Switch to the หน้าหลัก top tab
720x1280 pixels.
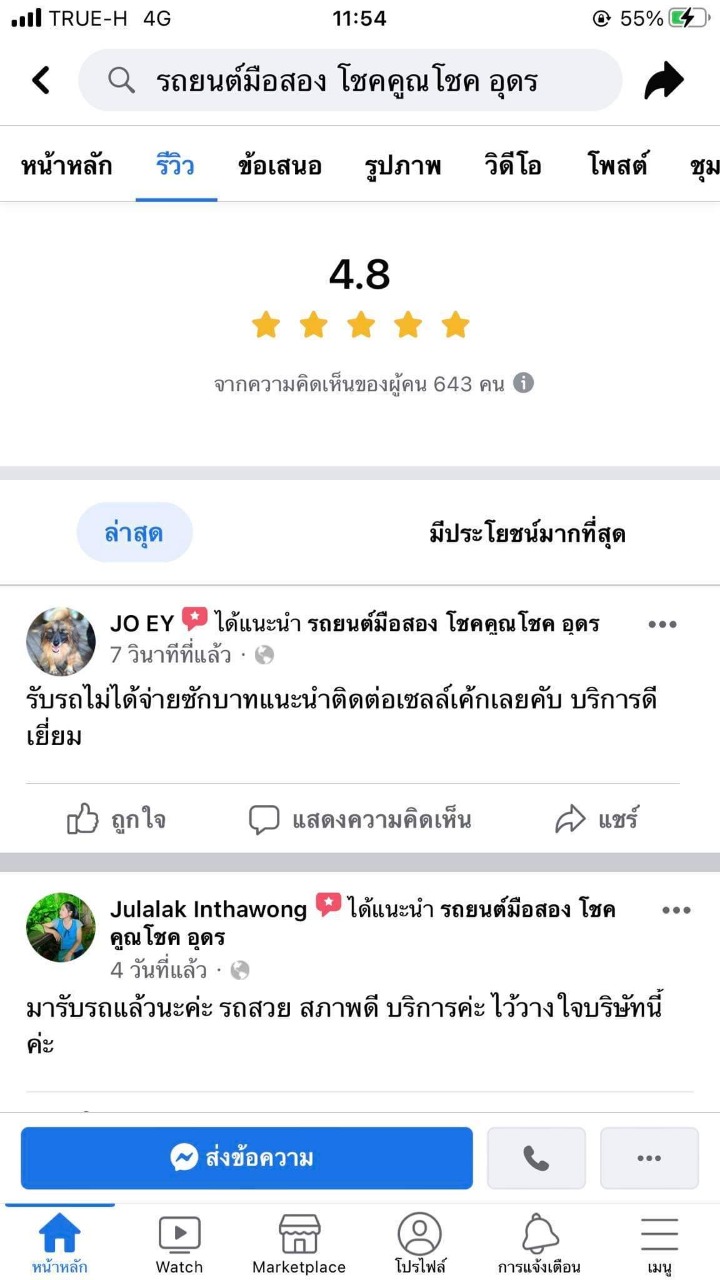(66, 166)
